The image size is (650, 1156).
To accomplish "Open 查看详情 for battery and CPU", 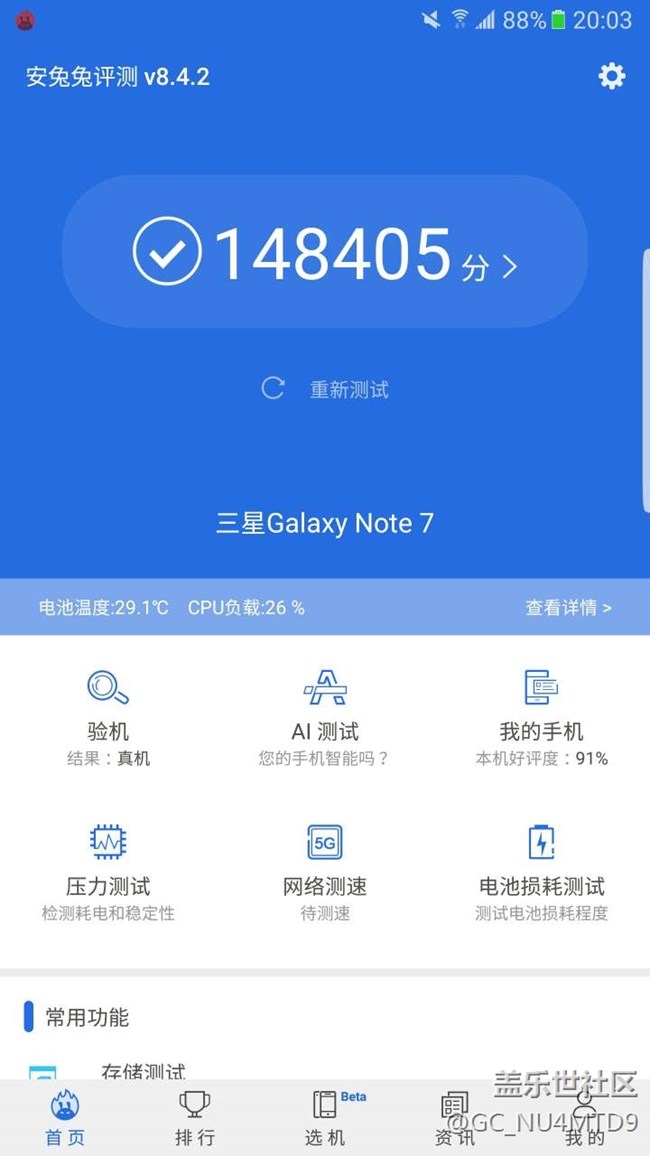I will [x=568, y=607].
